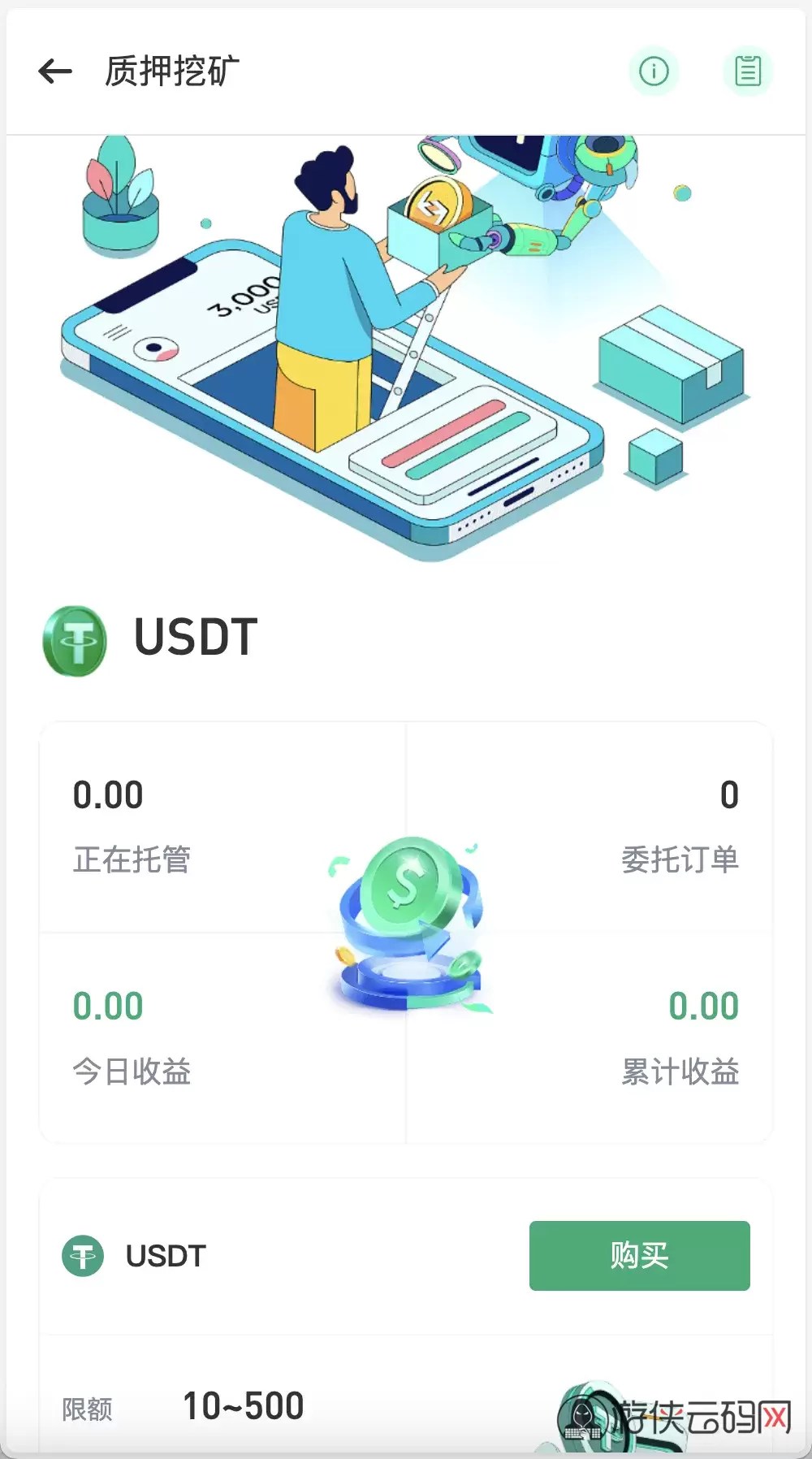Open the info icon in the top bar
The image size is (812, 1459).
click(x=654, y=71)
